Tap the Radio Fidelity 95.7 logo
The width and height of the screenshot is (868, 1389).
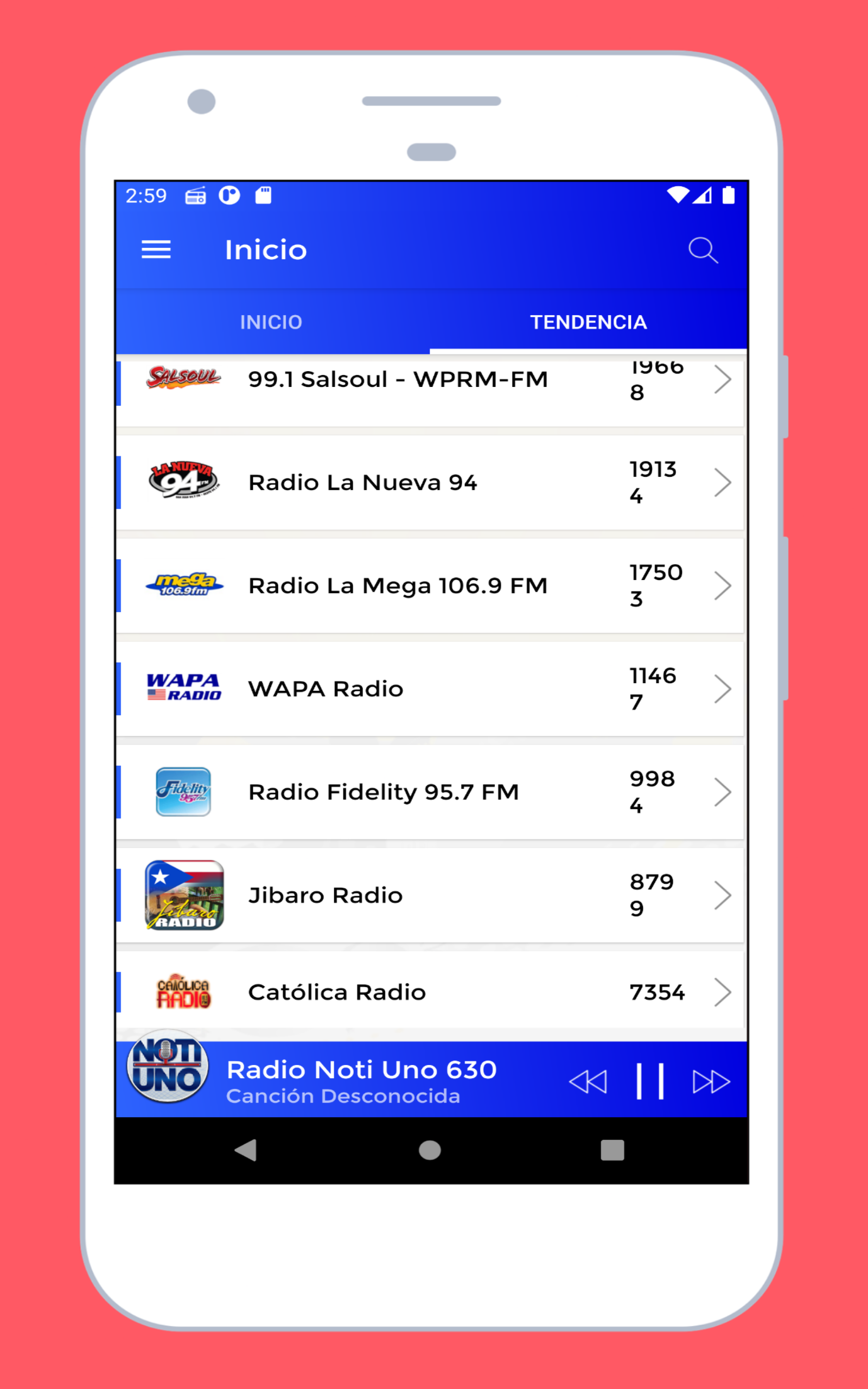coord(183,791)
